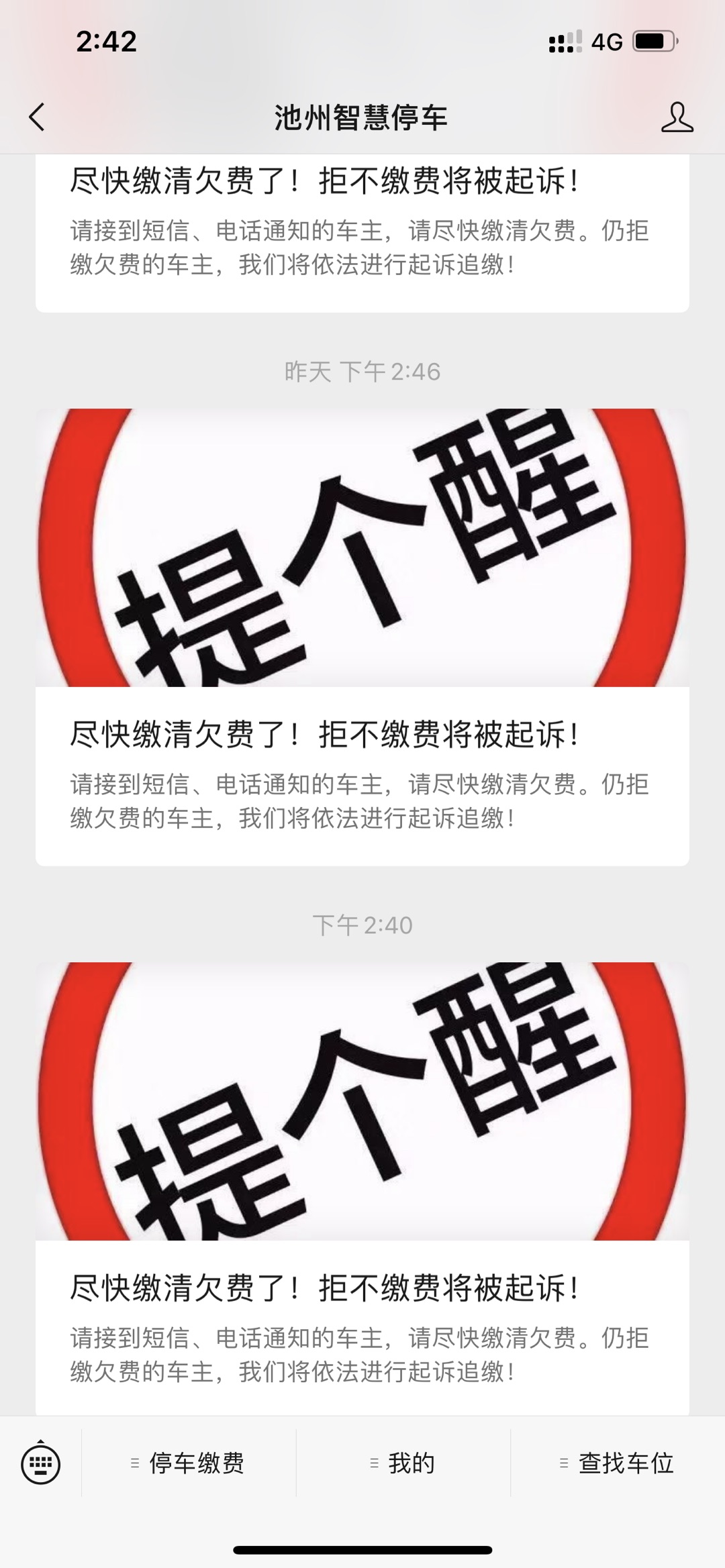725x1568 pixels.
Task: Switch to keyboard input mode
Action: pyautogui.click(x=41, y=1463)
